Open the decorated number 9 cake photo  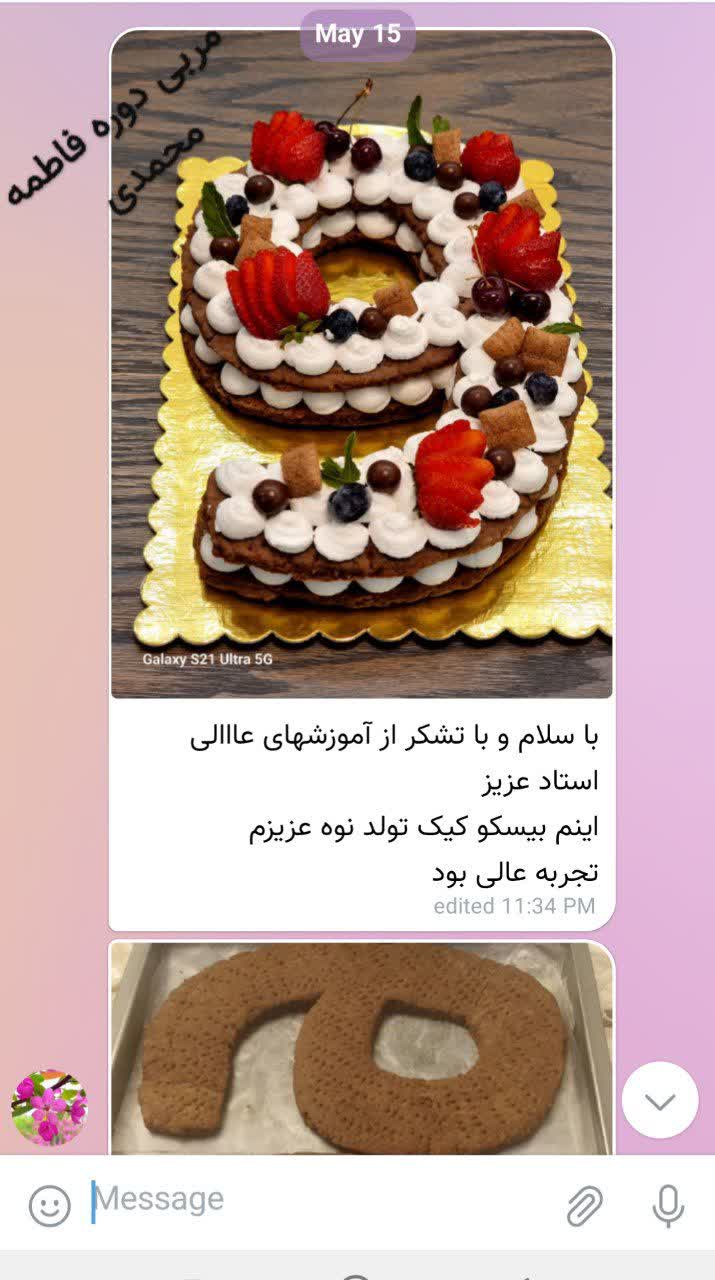point(361,364)
